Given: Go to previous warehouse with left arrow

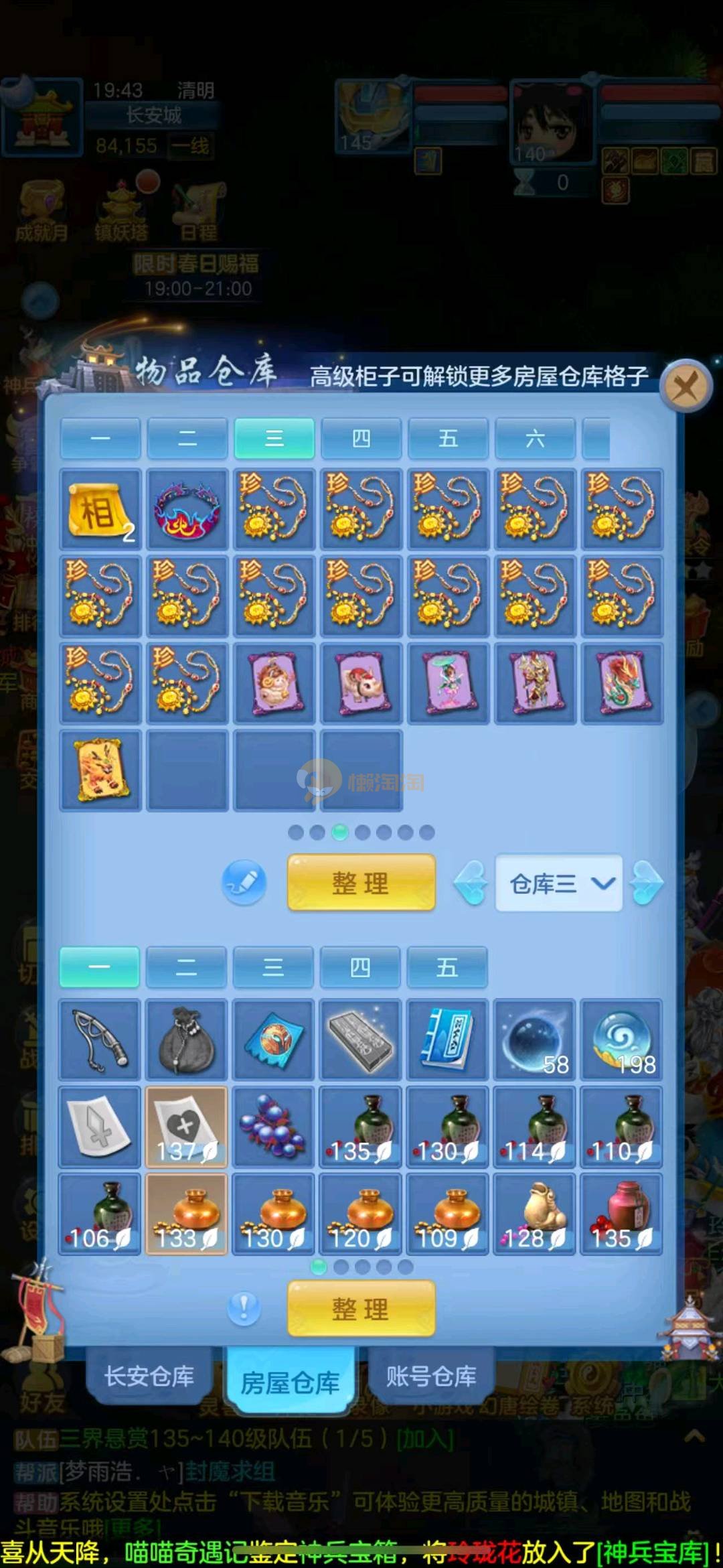Looking at the screenshot, I should click(x=471, y=883).
